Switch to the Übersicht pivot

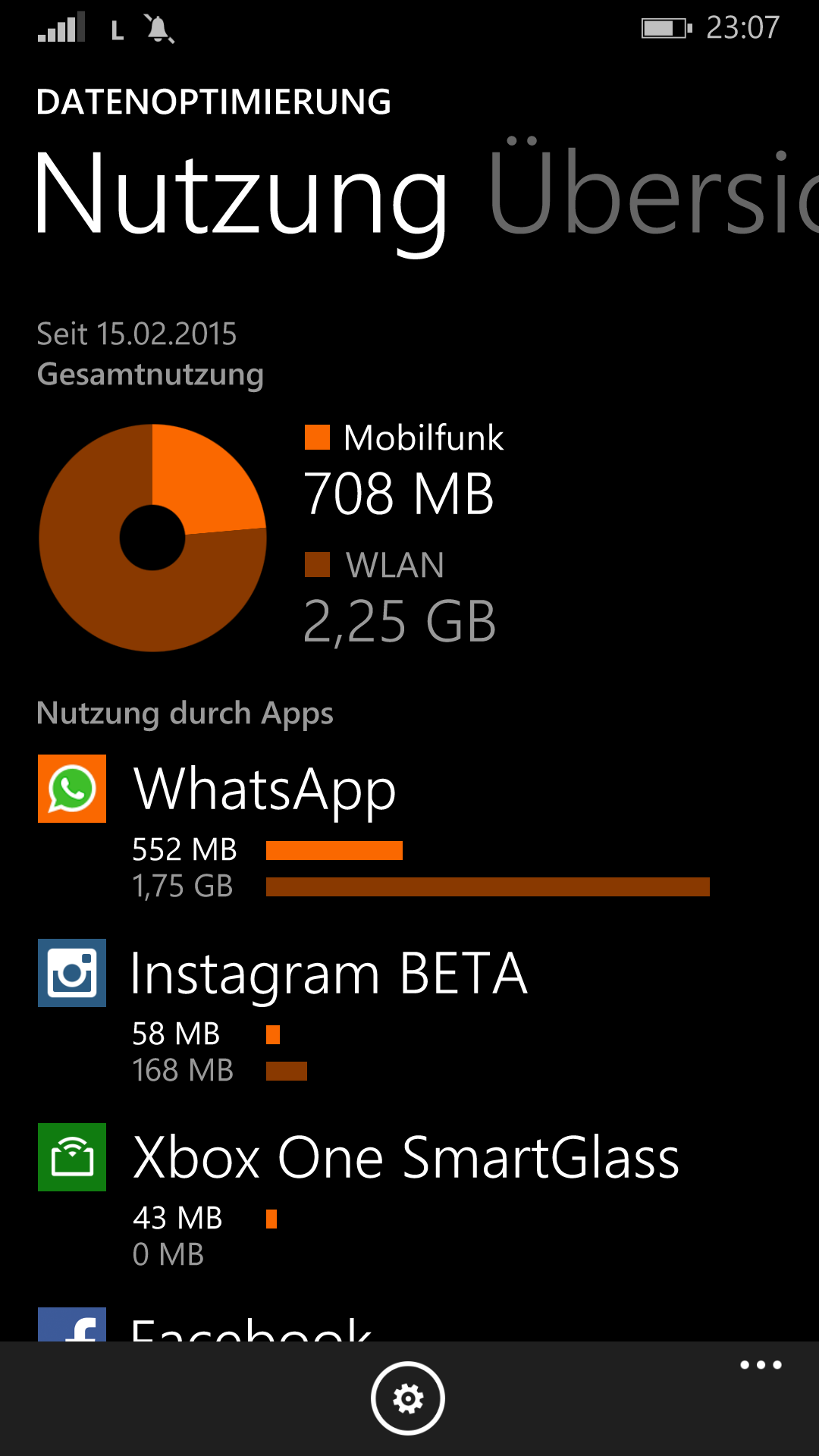pyautogui.click(x=653, y=190)
